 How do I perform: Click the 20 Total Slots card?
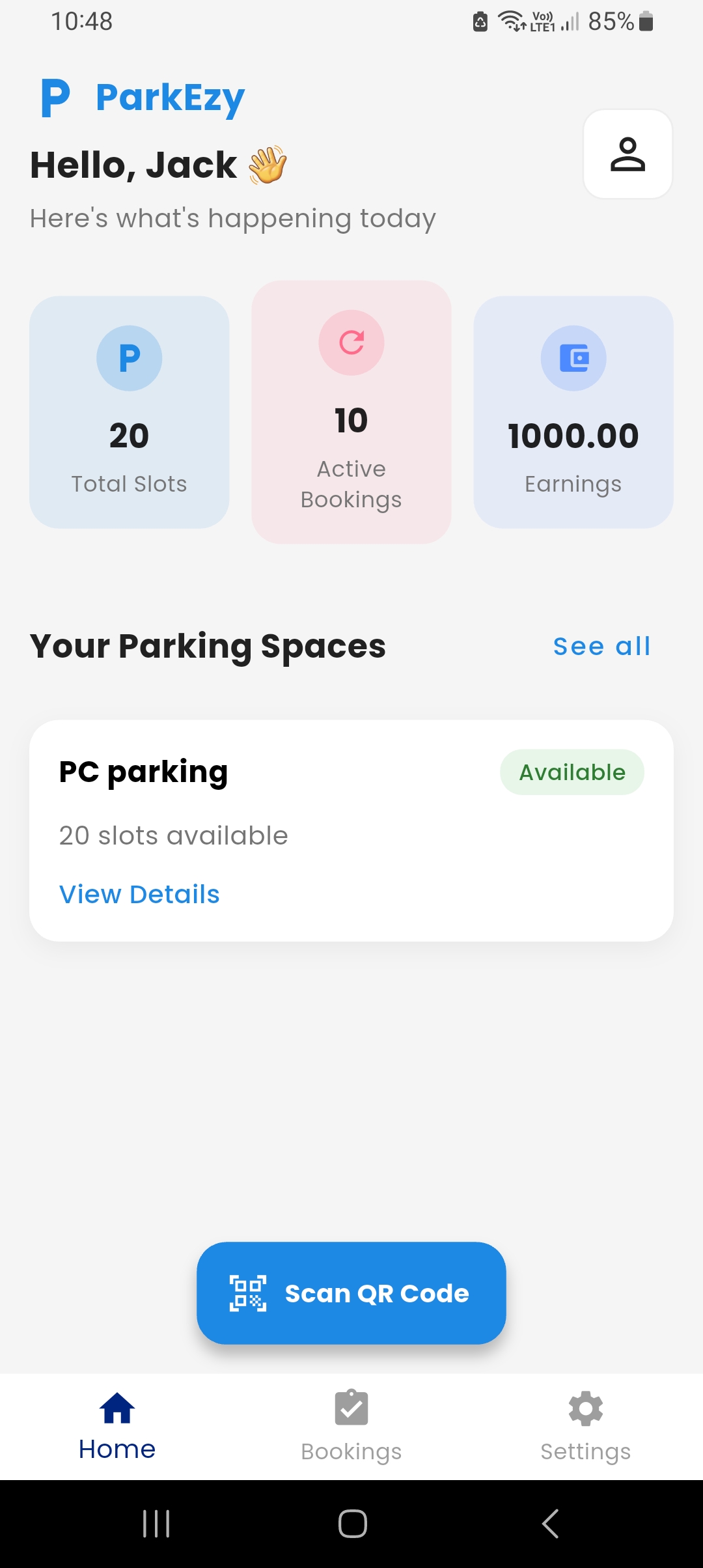point(128,410)
